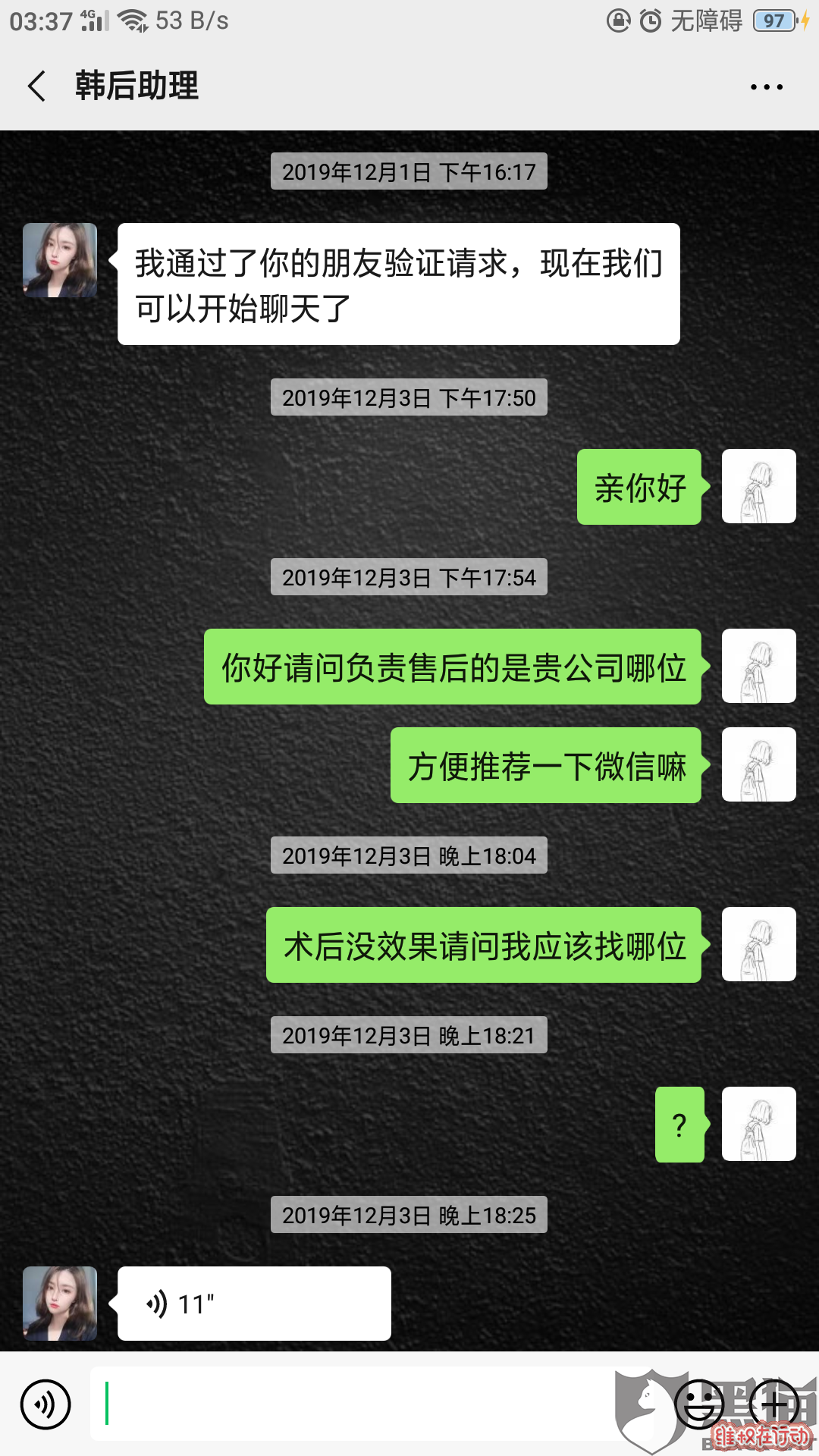The height and width of the screenshot is (1456, 819).
Task: Tap my avatar beside 亲你好
Action: click(758, 486)
